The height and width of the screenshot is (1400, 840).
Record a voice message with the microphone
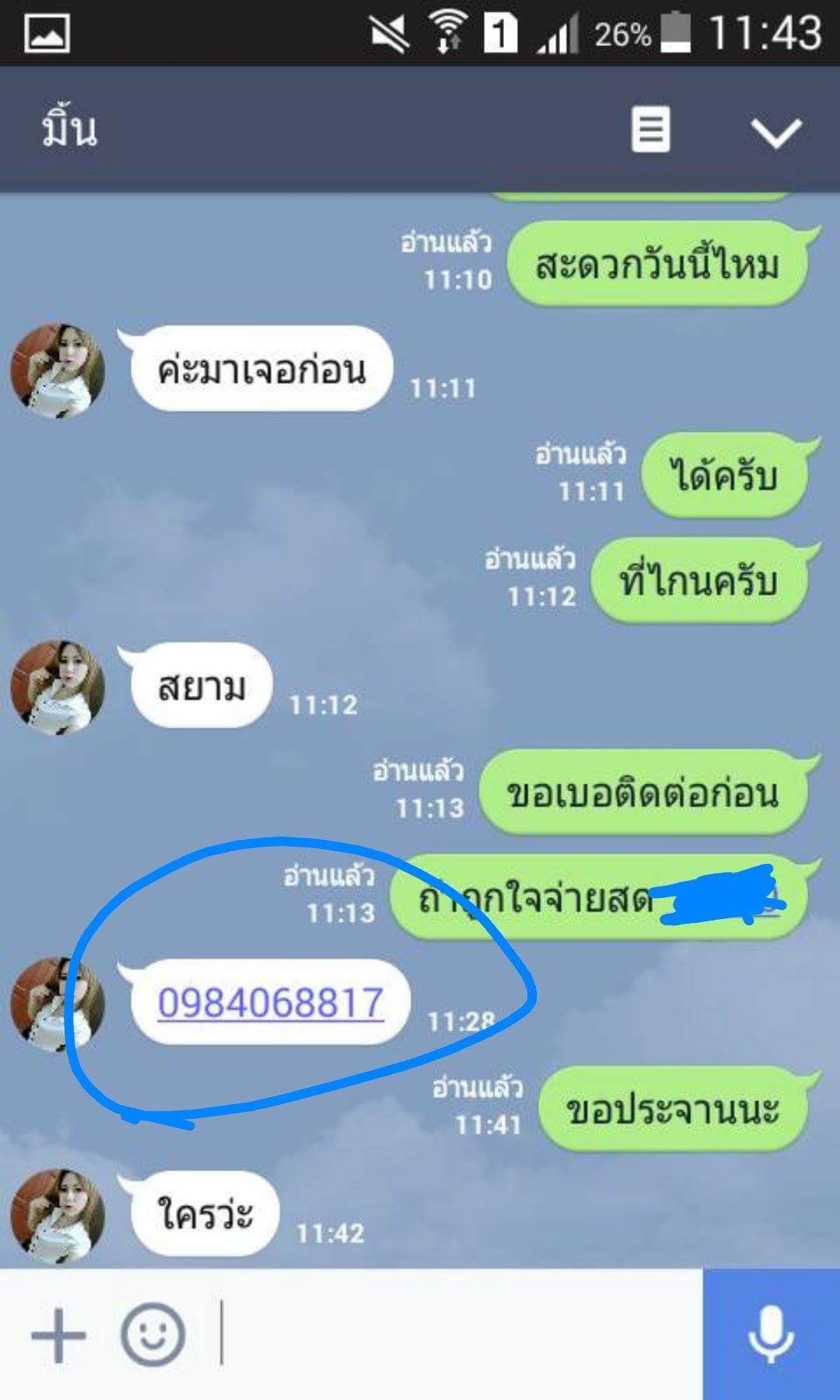[771, 1335]
